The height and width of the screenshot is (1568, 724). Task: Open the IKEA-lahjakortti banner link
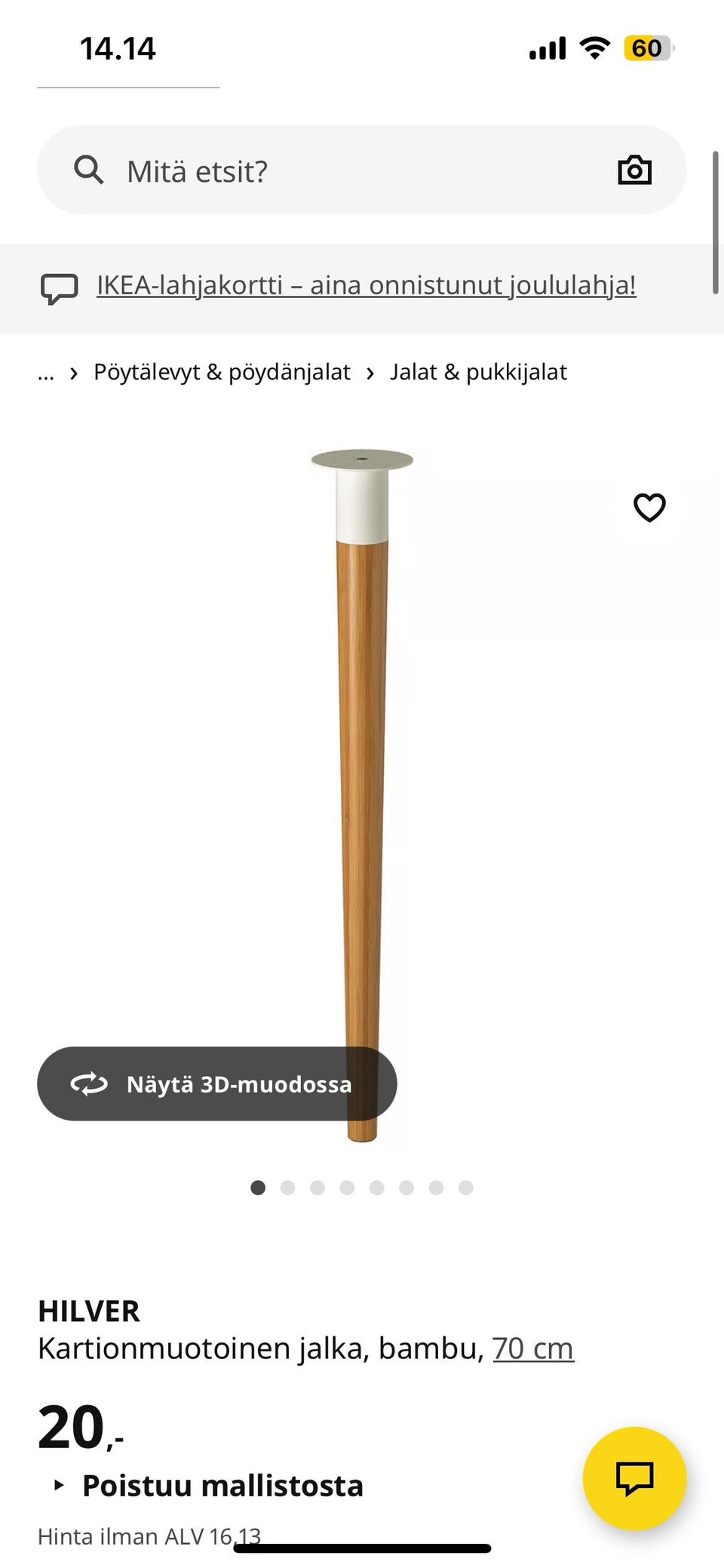point(367,285)
